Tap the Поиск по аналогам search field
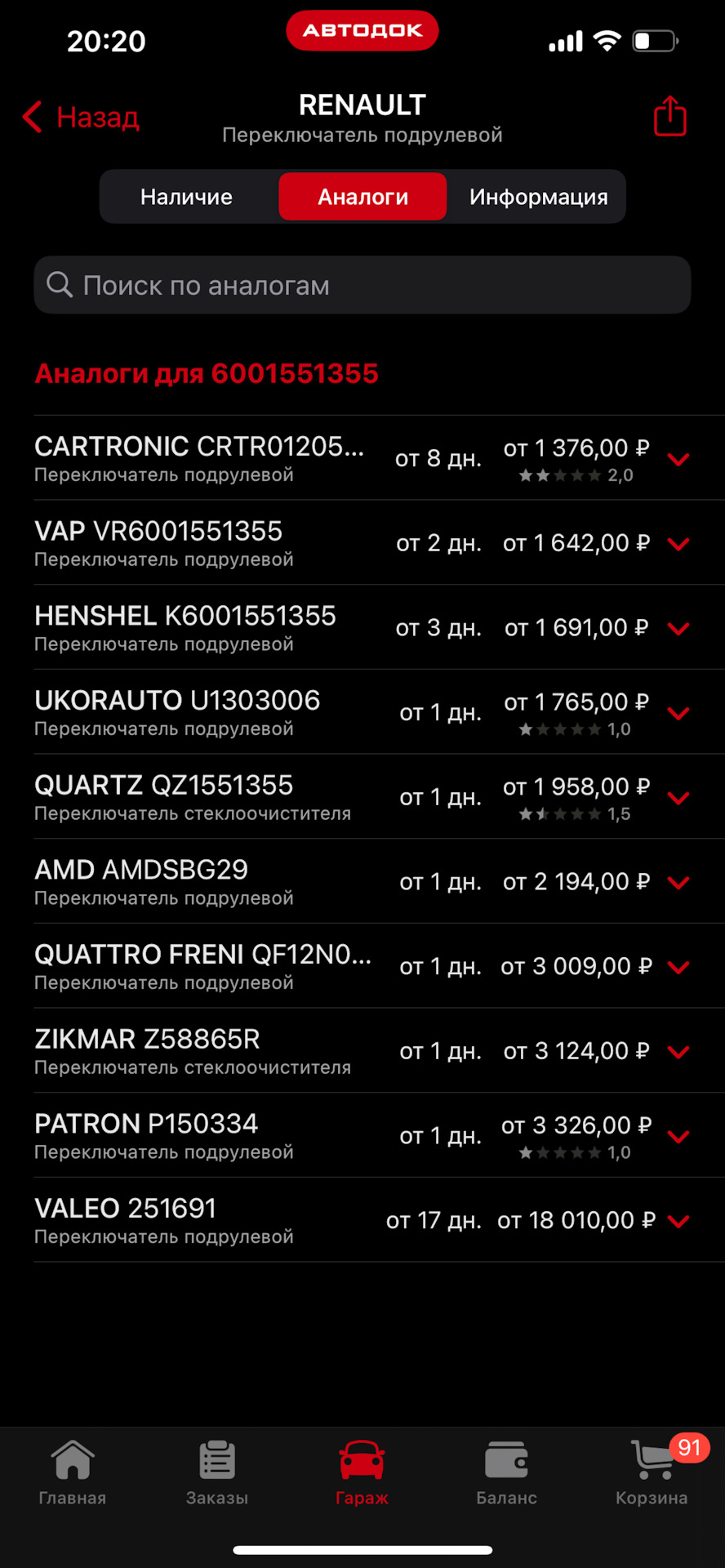The width and height of the screenshot is (725, 1568). click(x=362, y=285)
